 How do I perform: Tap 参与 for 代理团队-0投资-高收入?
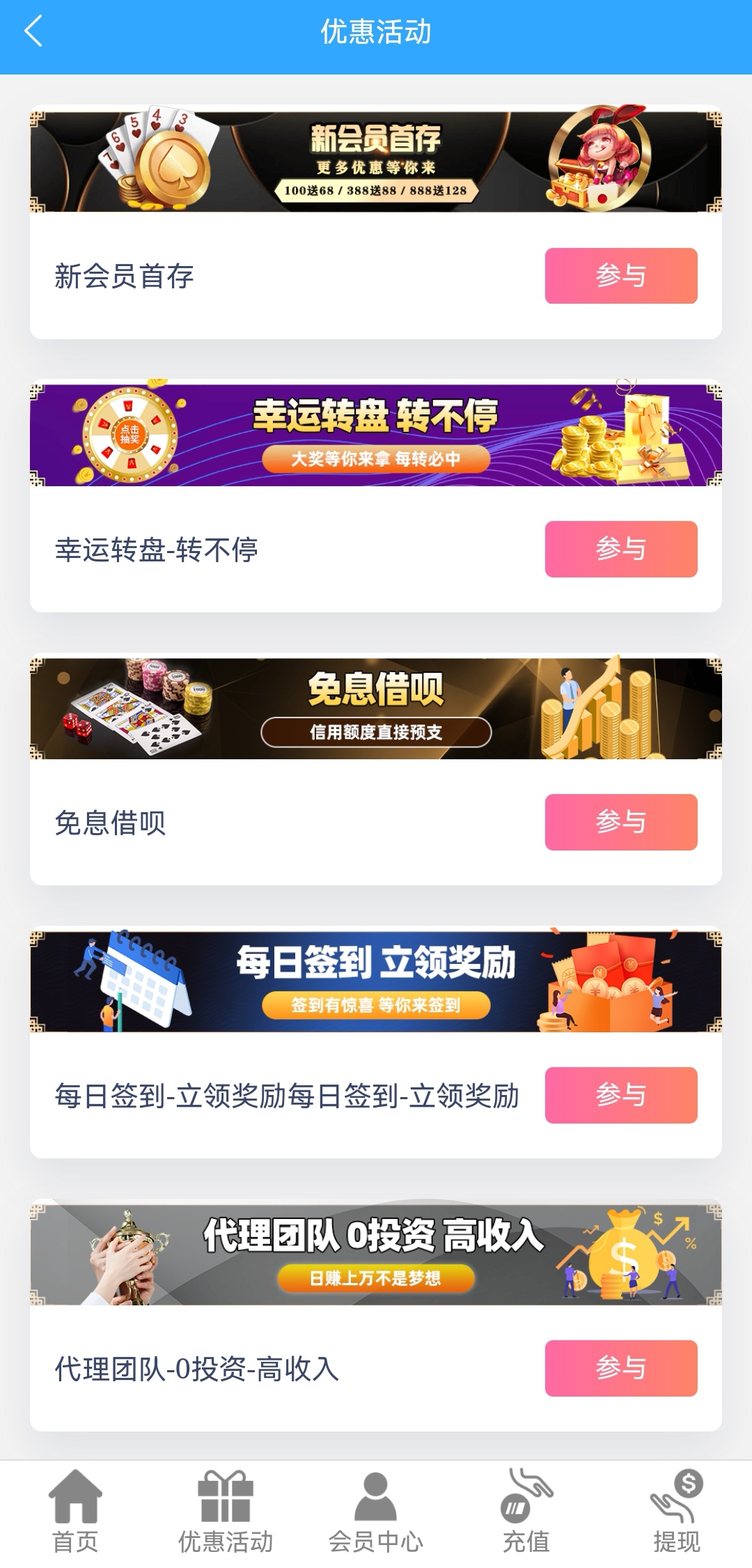[620, 1368]
